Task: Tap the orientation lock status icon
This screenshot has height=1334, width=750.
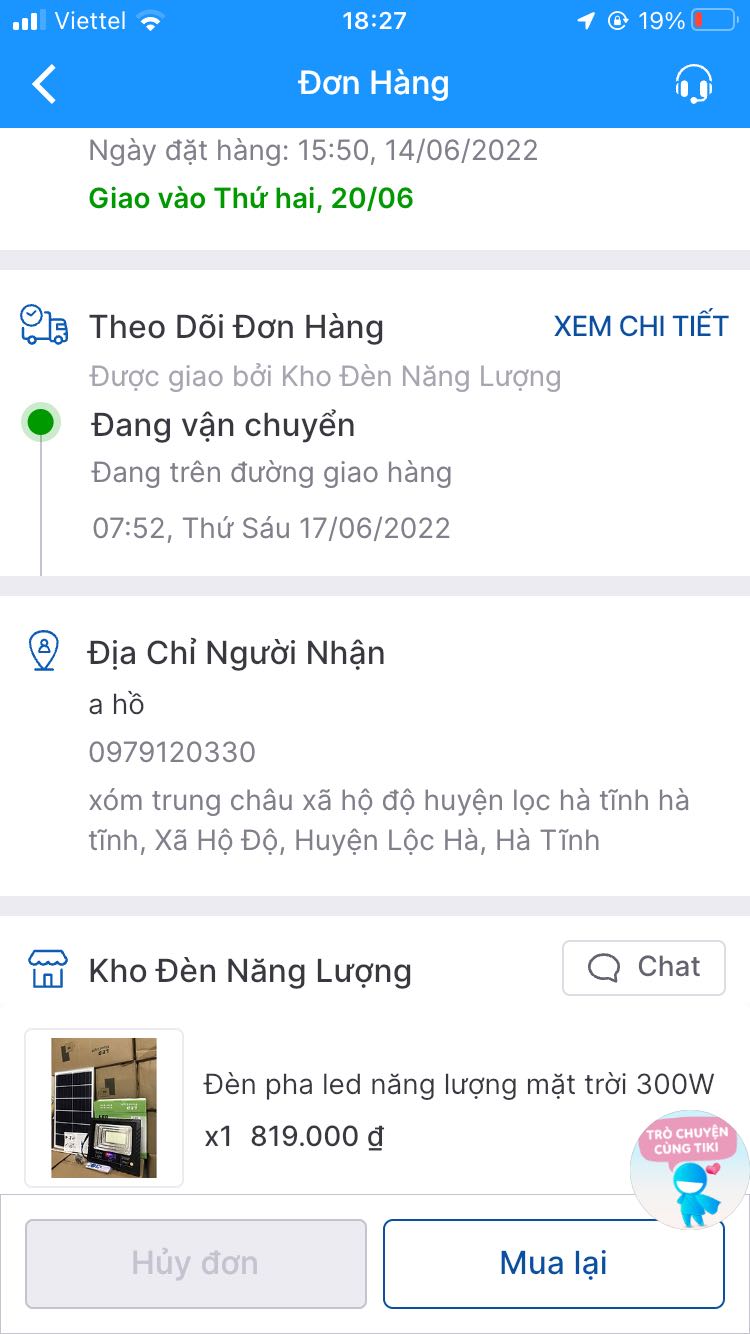Action: pos(619,19)
